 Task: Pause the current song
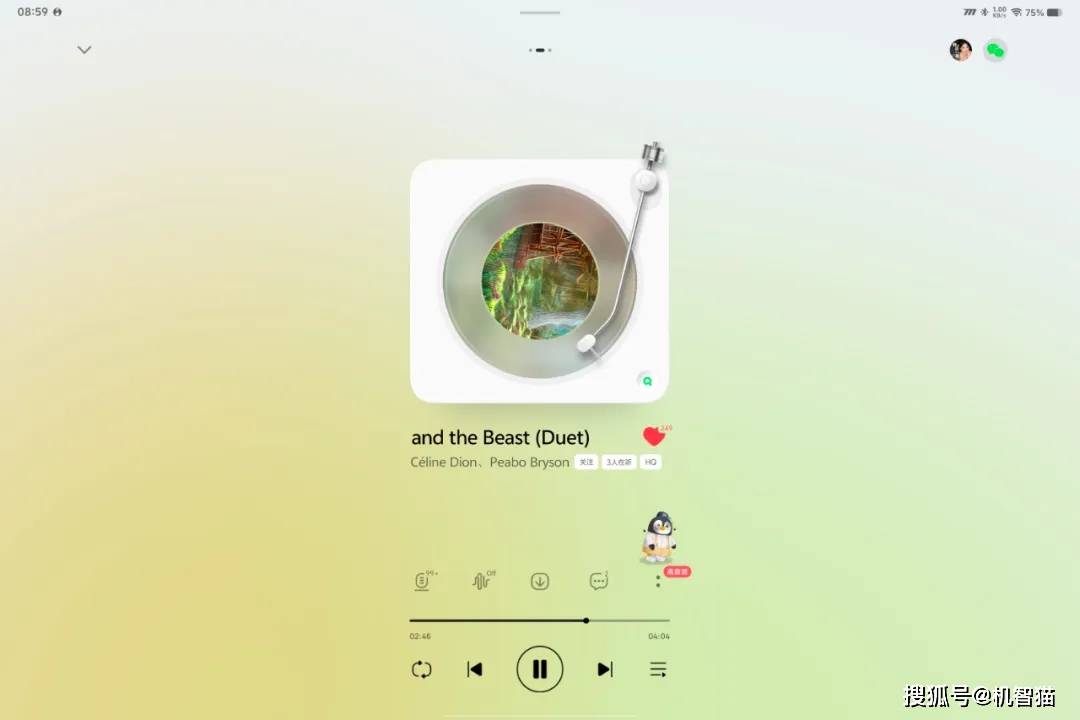tap(539, 669)
